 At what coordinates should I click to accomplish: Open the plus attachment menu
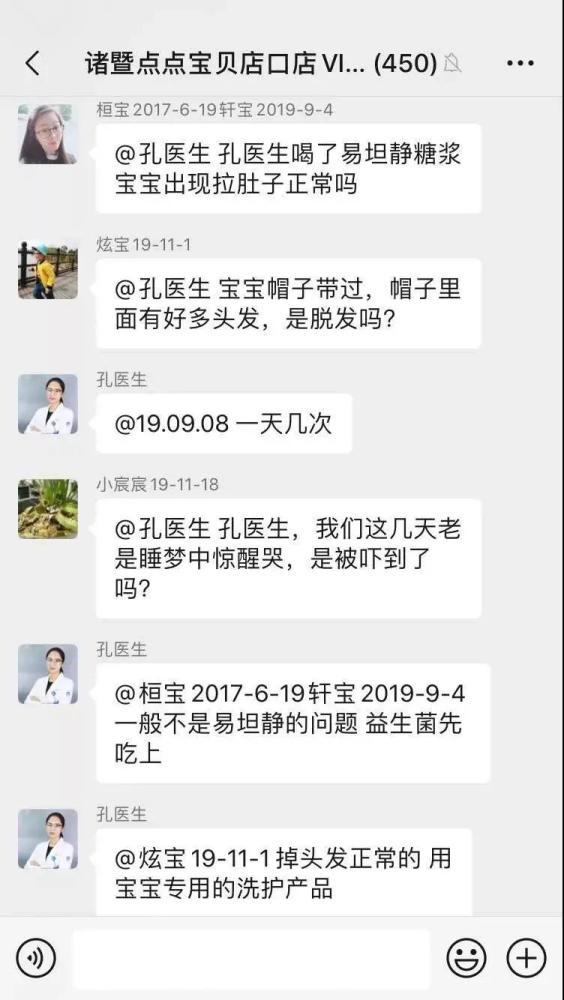(x=526, y=958)
